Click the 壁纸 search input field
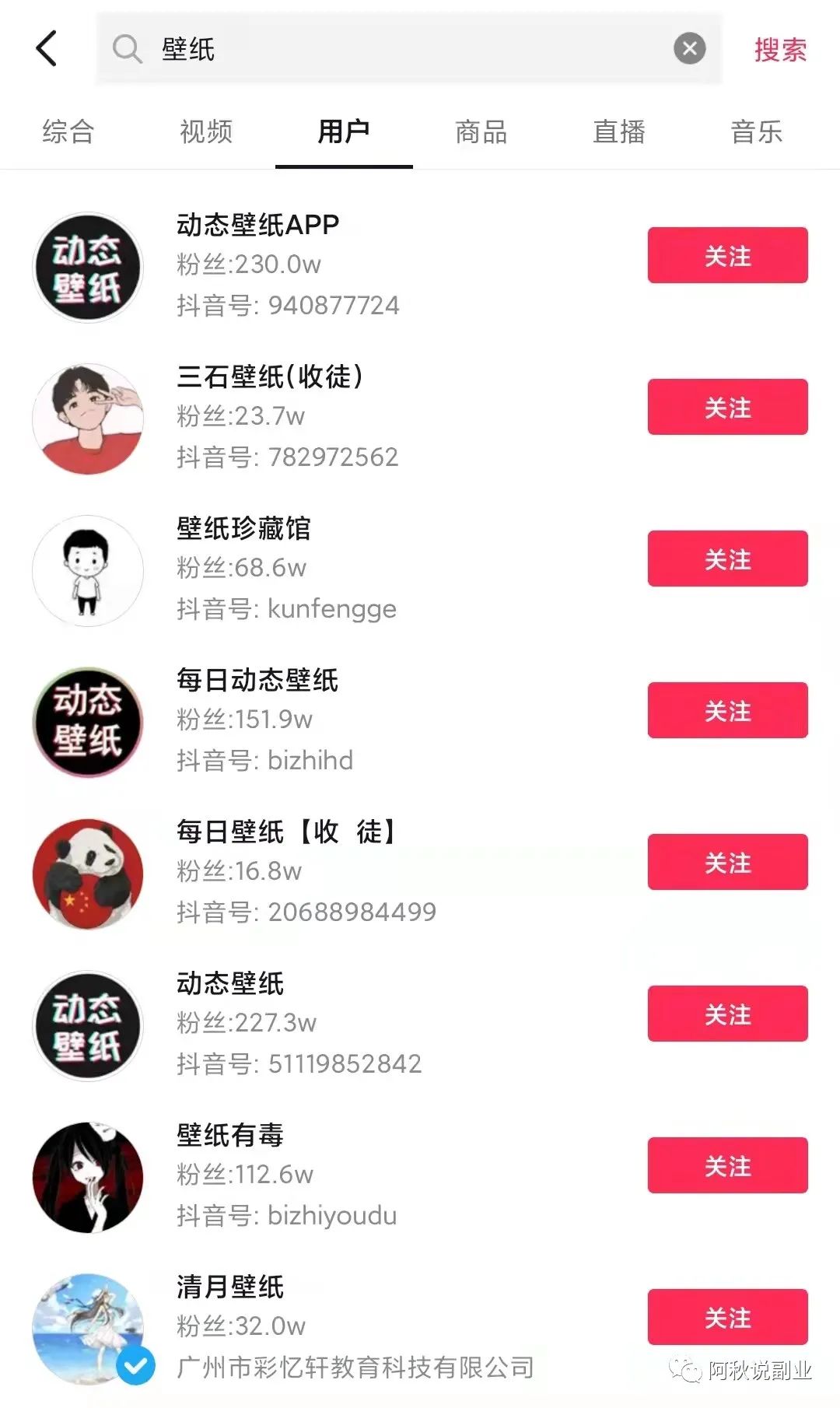 click(x=389, y=48)
